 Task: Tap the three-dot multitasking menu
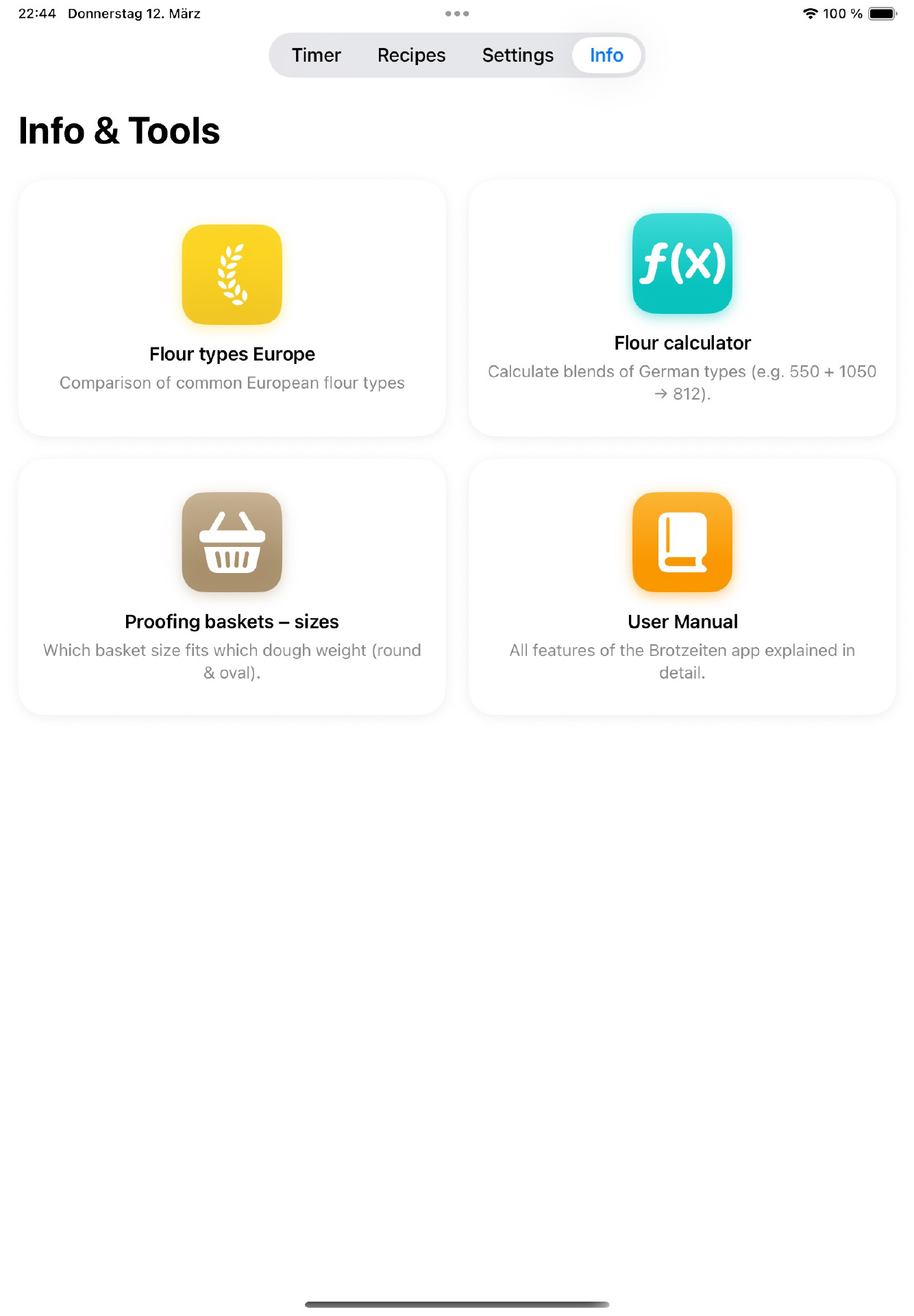coord(457,14)
